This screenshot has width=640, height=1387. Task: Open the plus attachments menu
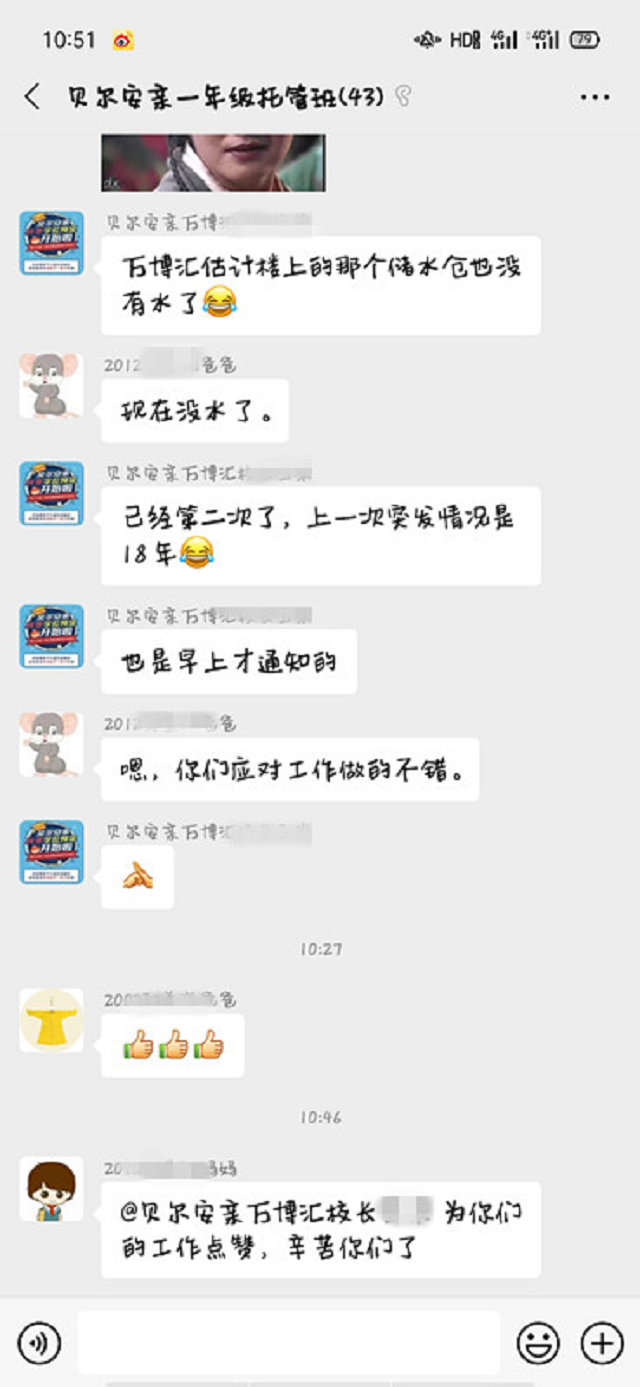coord(602,1343)
